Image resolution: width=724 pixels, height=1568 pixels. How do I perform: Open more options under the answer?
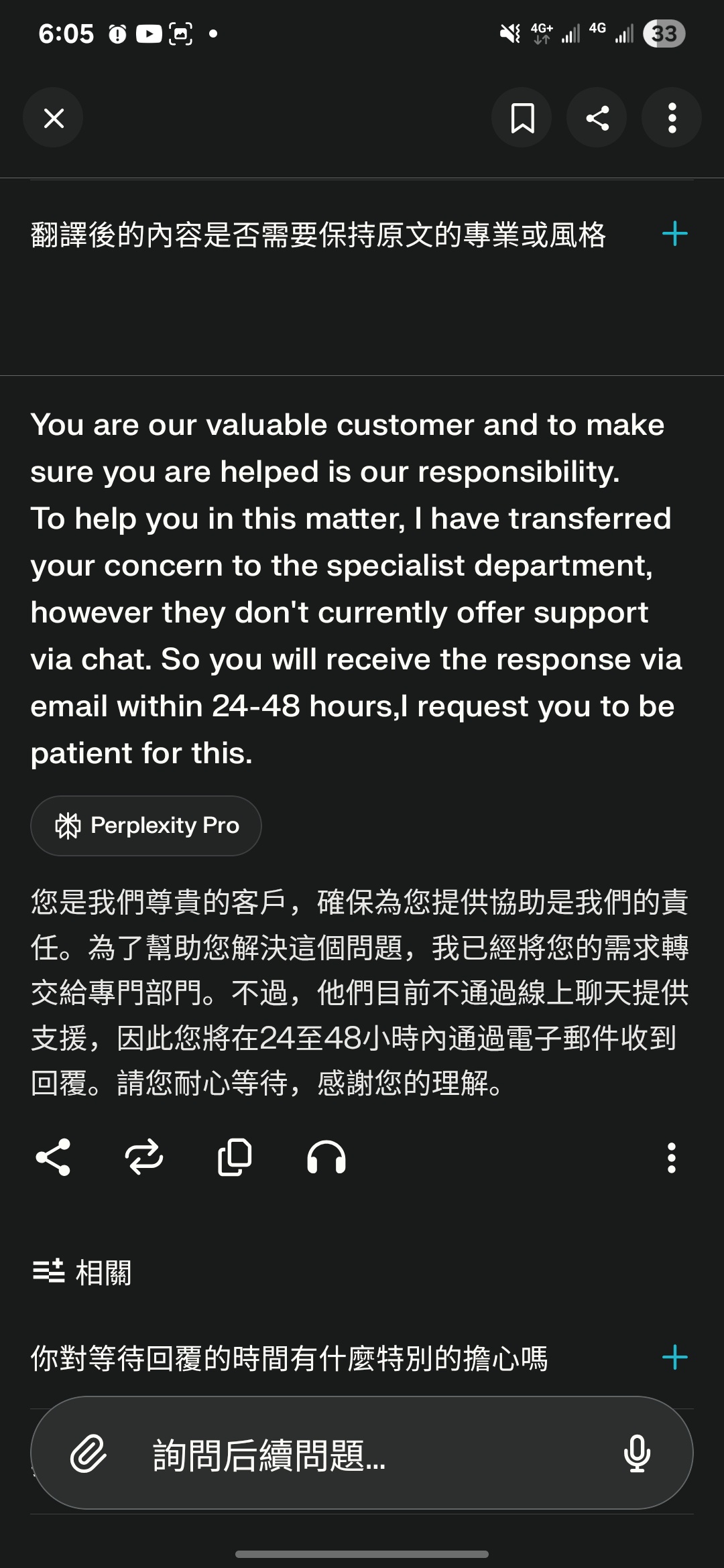point(671,1157)
